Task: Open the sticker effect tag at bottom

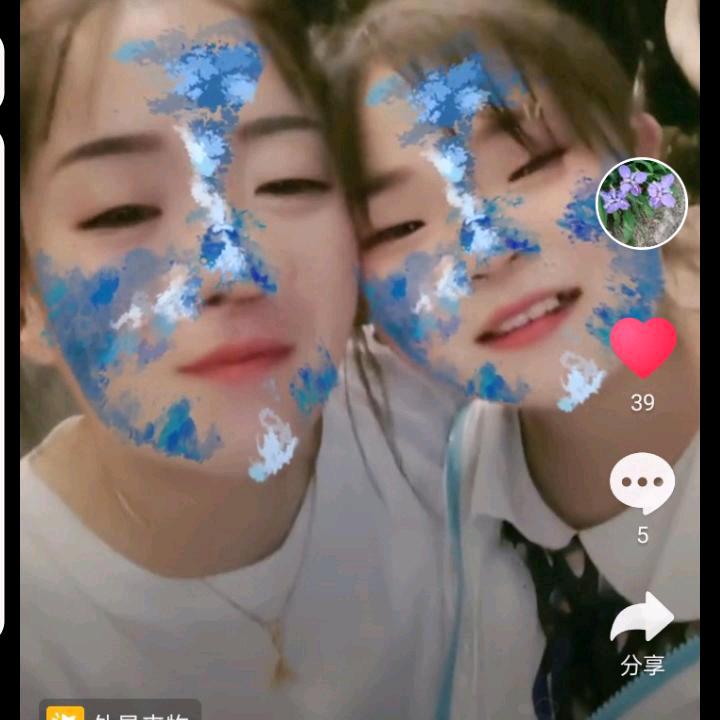Action: tap(120, 712)
